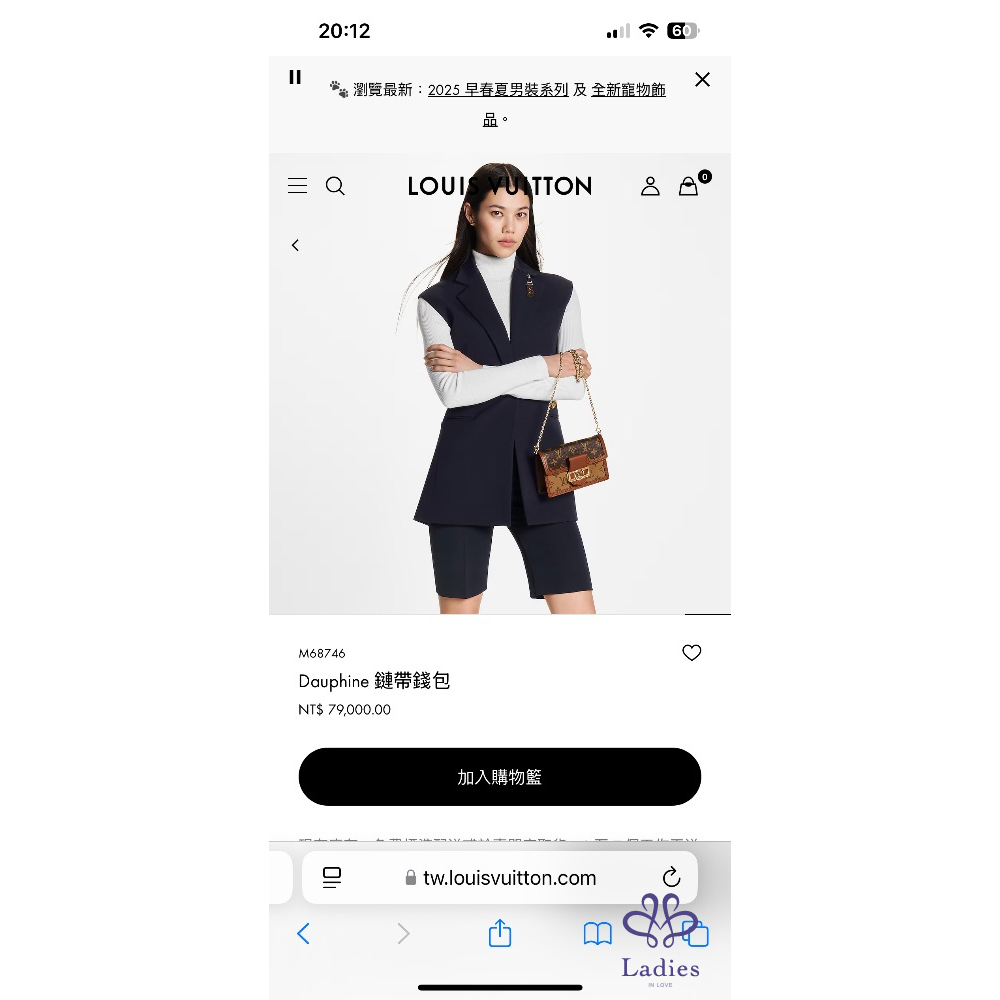The image size is (1000, 1000).
Task: Reload the current page
Action: pyautogui.click(x=671, y=878)
